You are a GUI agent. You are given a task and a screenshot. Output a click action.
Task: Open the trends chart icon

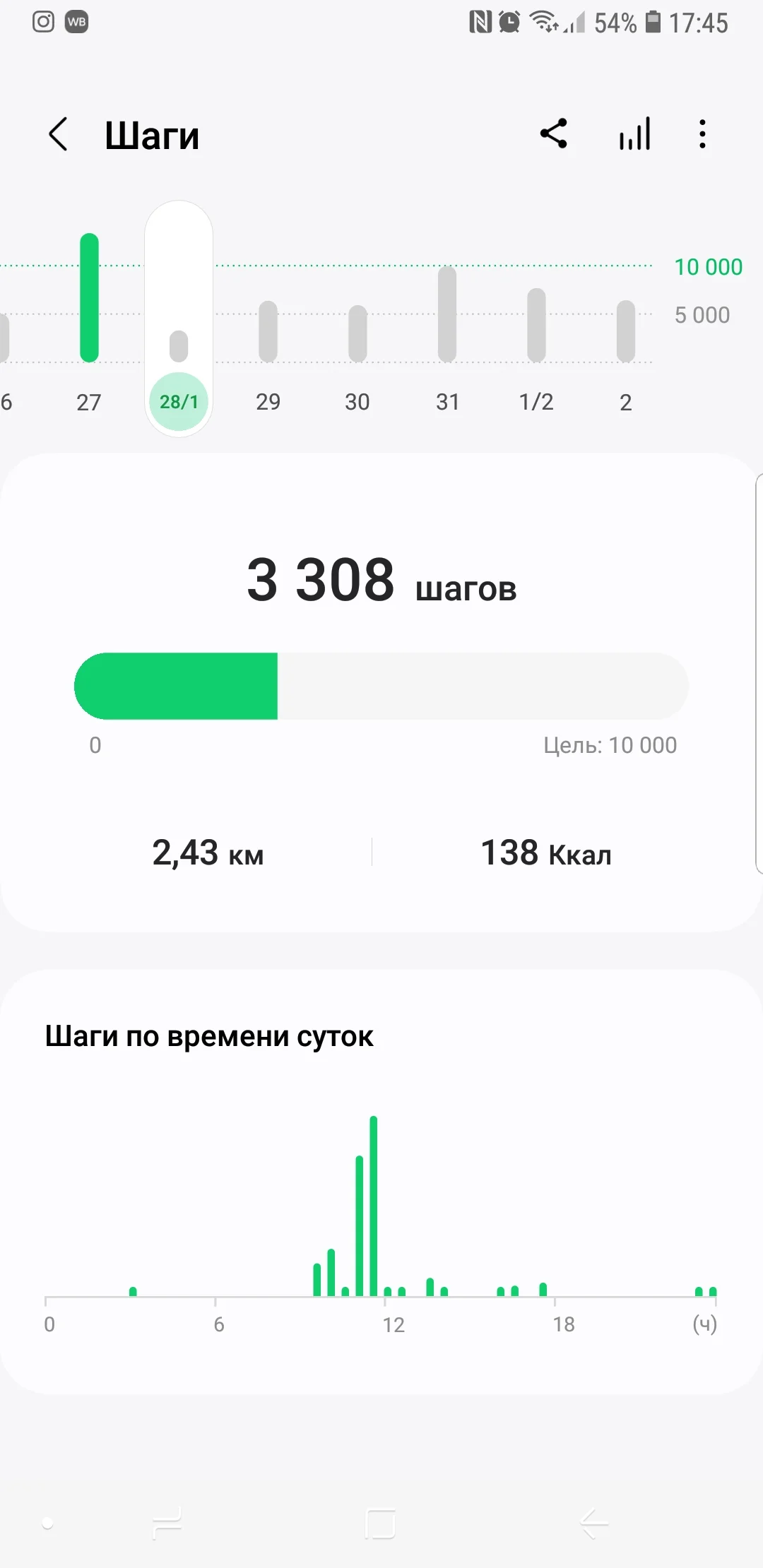coord(634,133)
